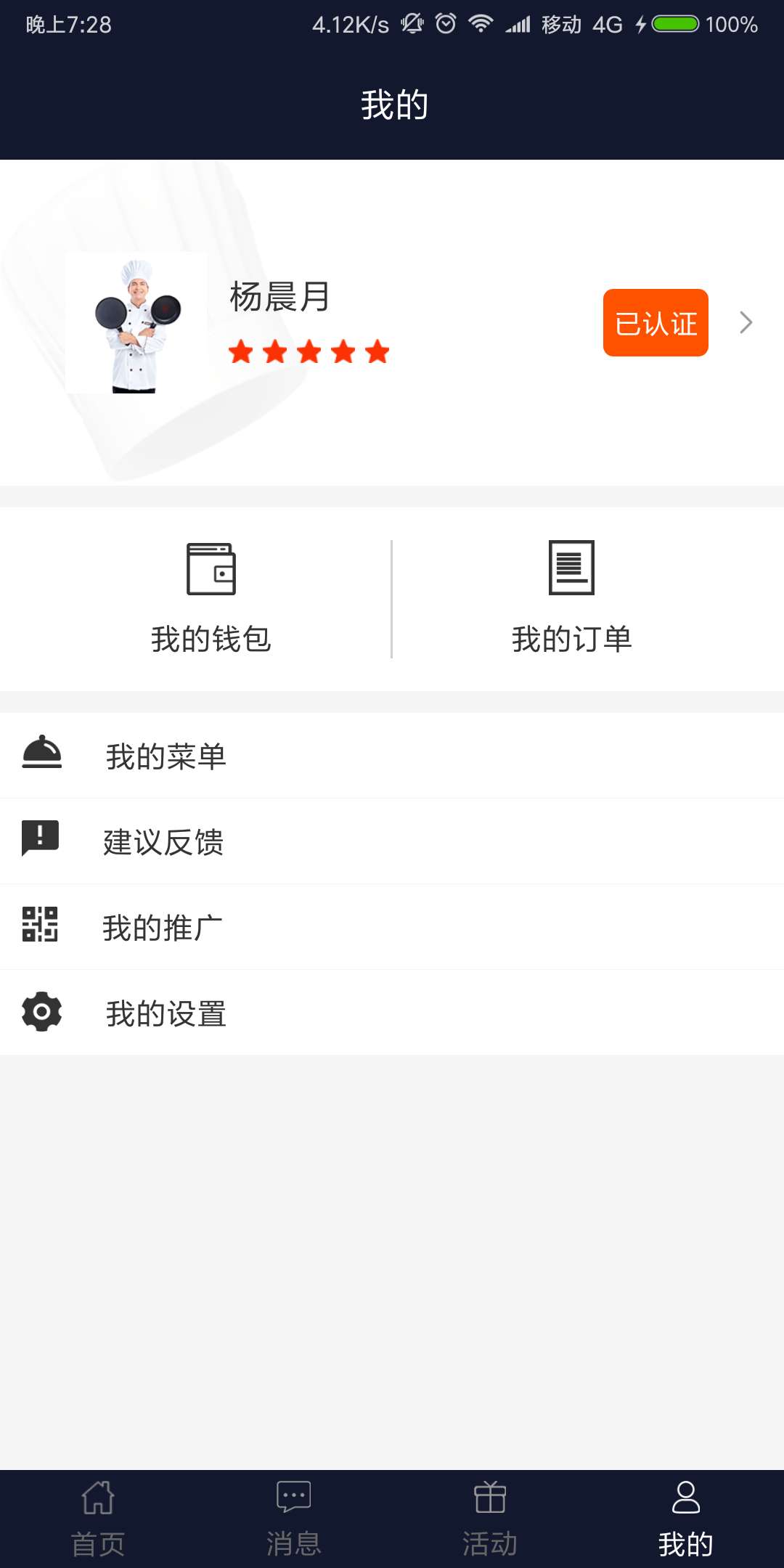Viewport: 784px width, 1568px height.
Task: Switch to the 首页 tab
Action: (98, 1519)
